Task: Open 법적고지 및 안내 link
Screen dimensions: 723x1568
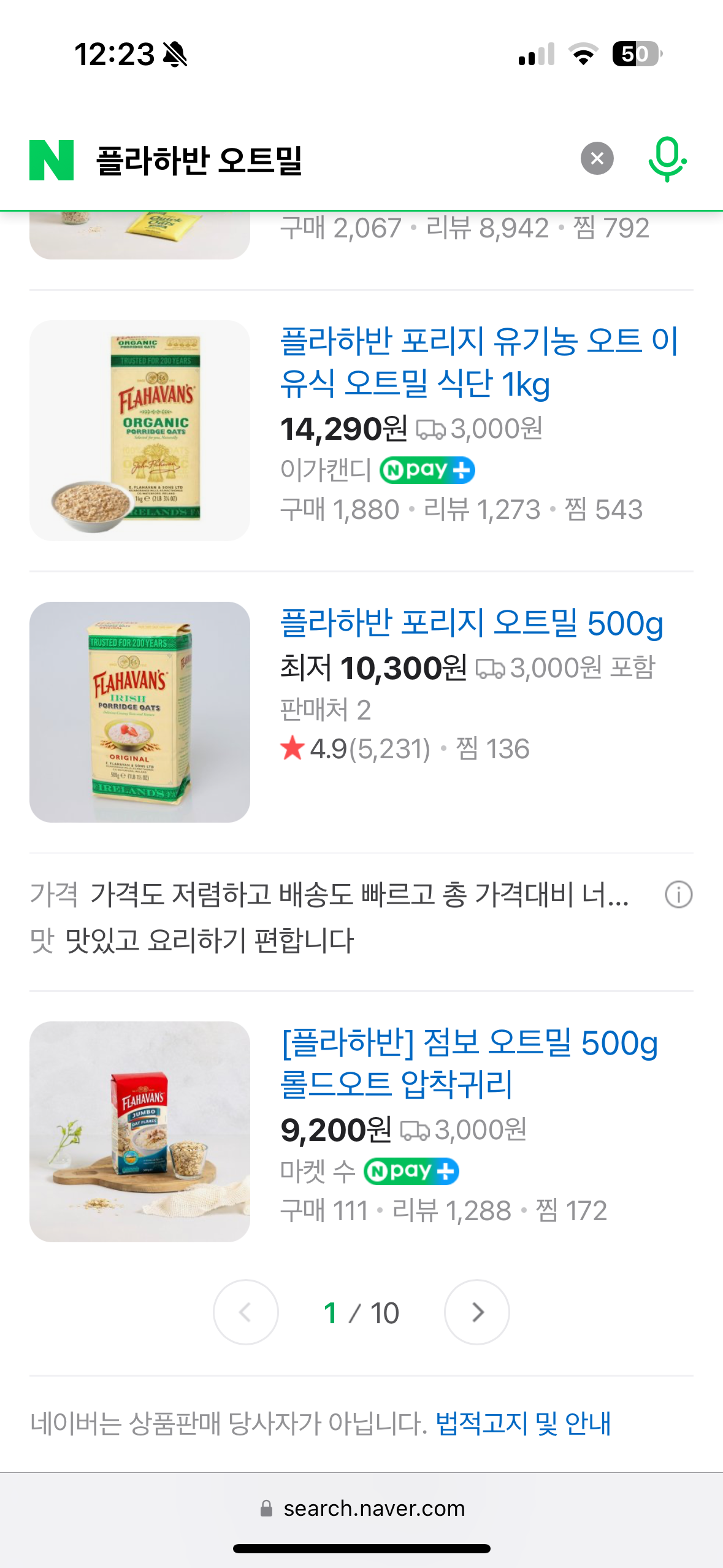Action: point(523,1424)
